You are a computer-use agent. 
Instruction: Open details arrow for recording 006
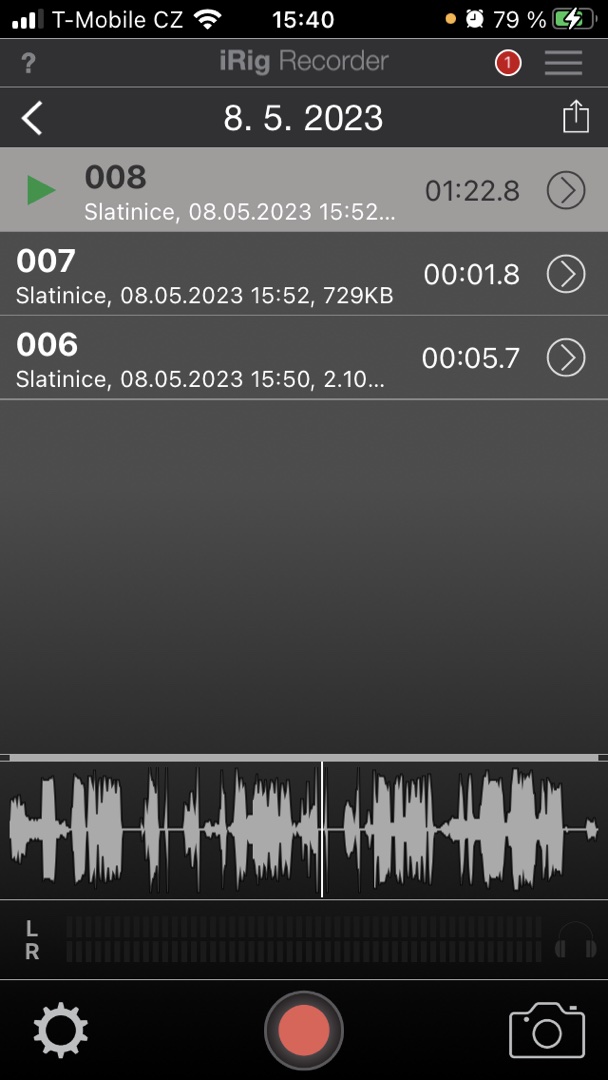pyautogui.click(x=566, y=358)
